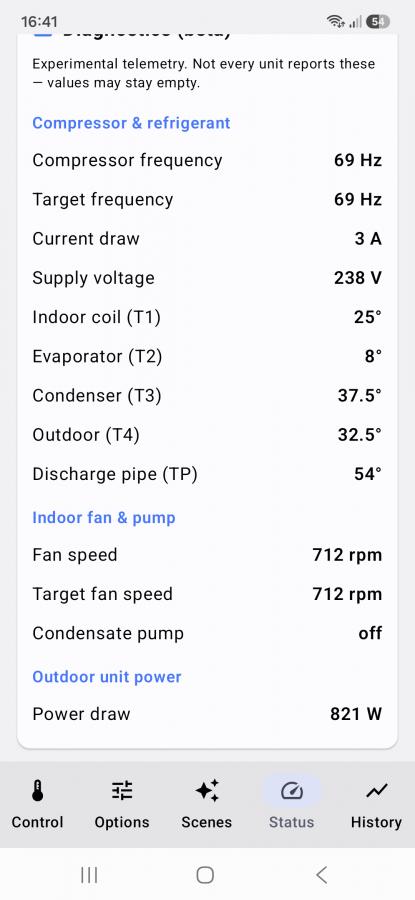Go to the home screen
The height and width of the screenshot is (900, 415).
[x=205, y=875]
